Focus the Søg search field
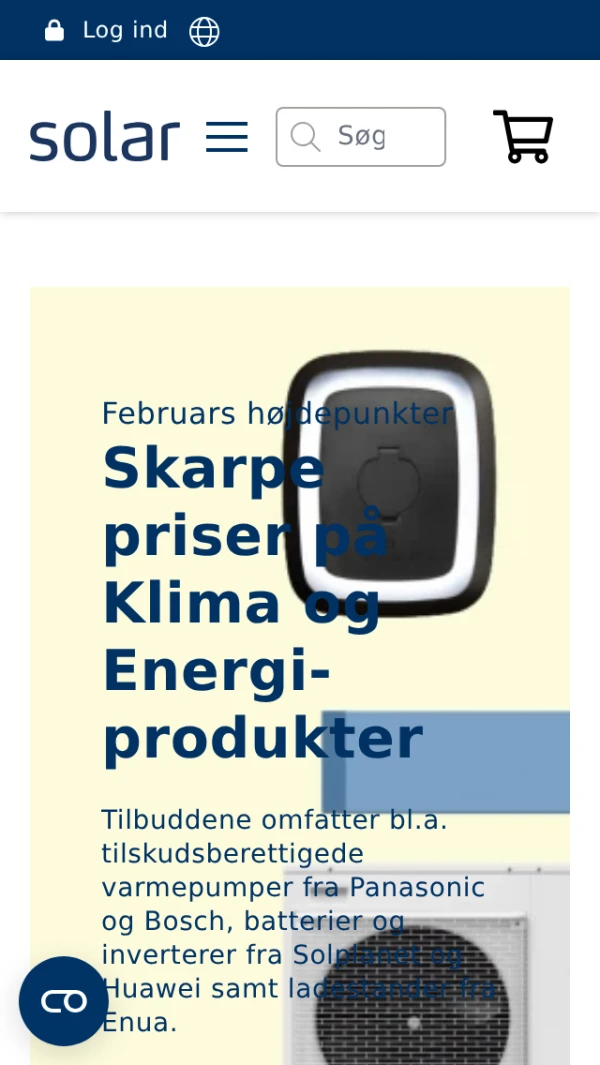Screen dimensions: 600x1065 375,137
